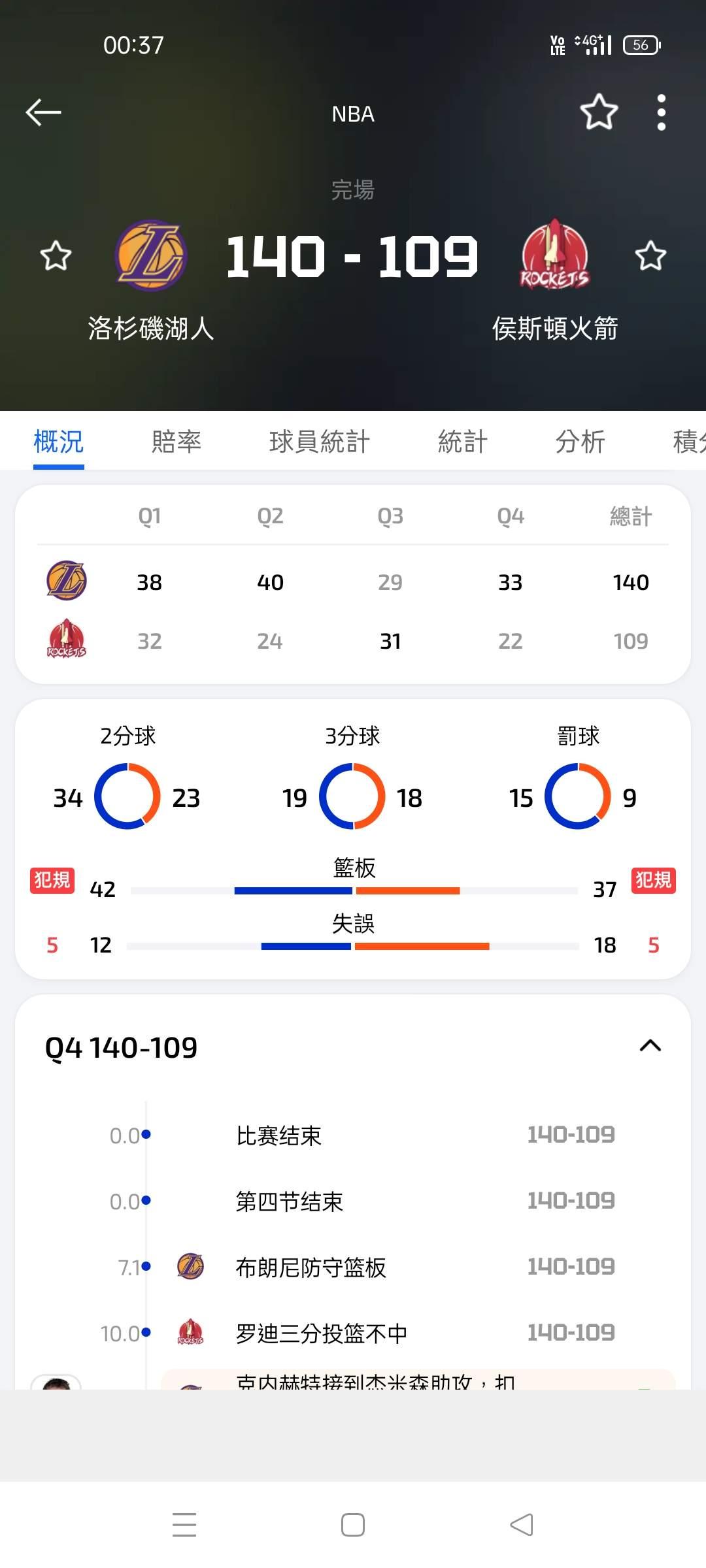Open the three-dot overflow menu
The height and width of the screenshot is (1568, 706).
click(662, 112)
